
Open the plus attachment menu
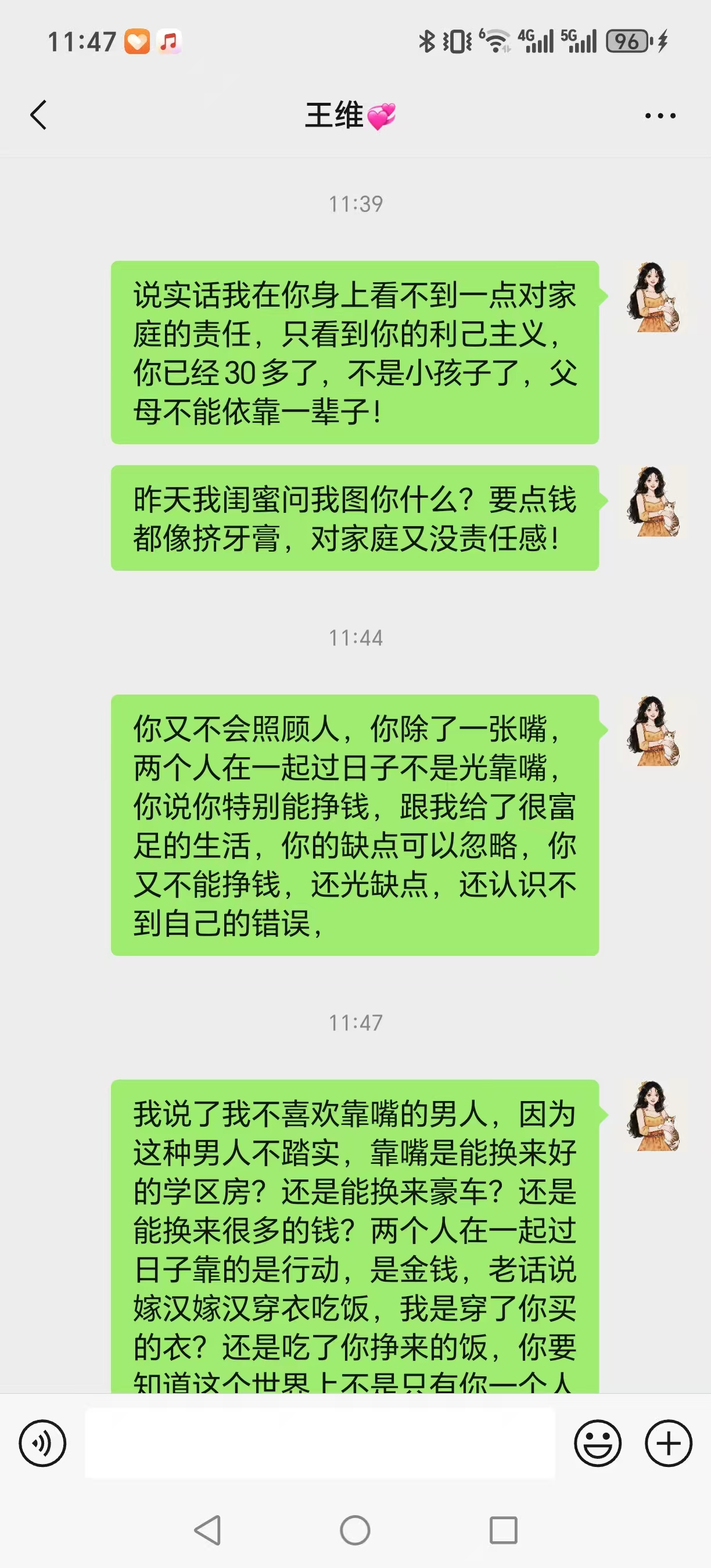(x=669, y=1443)
